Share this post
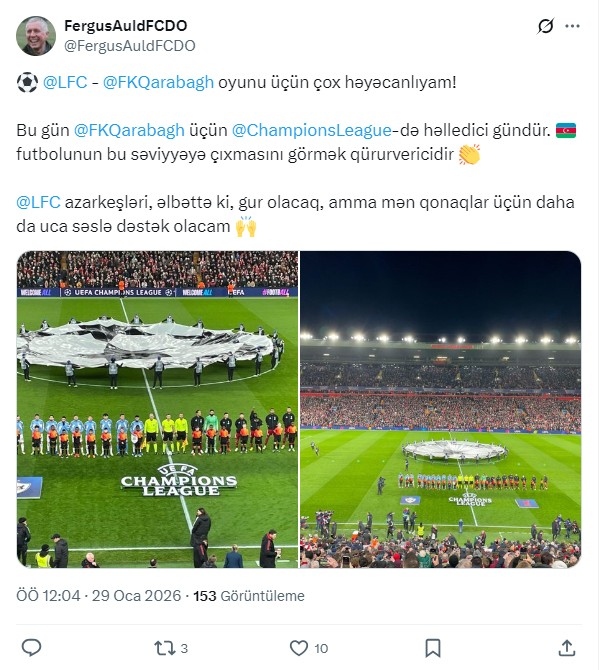Image resolution: width=601 pixels, height=670 pixels. click(x=565, y=647)
